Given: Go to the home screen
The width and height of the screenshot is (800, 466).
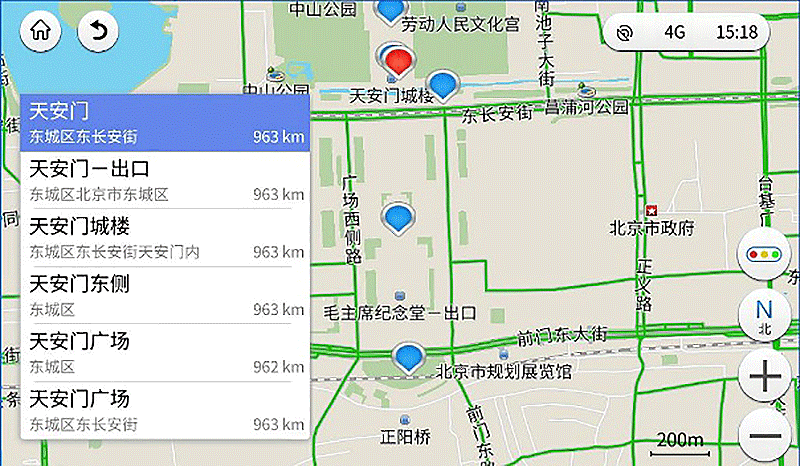Looking at the screenshot, I should click(x=41, y=31).
